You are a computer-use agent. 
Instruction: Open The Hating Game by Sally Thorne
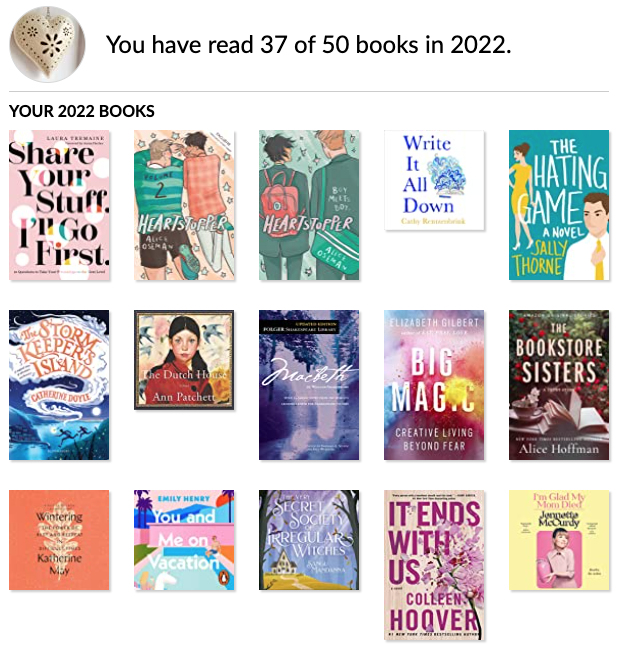(559, 205)
